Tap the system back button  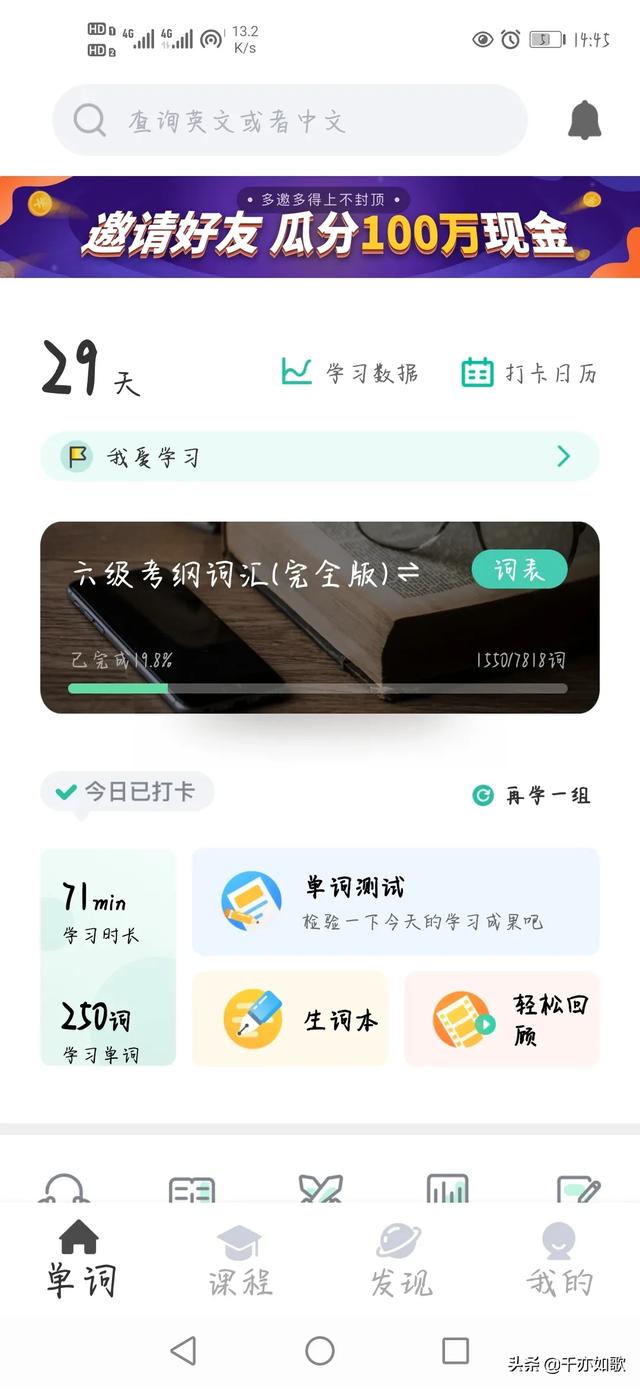coord(183,1351)
